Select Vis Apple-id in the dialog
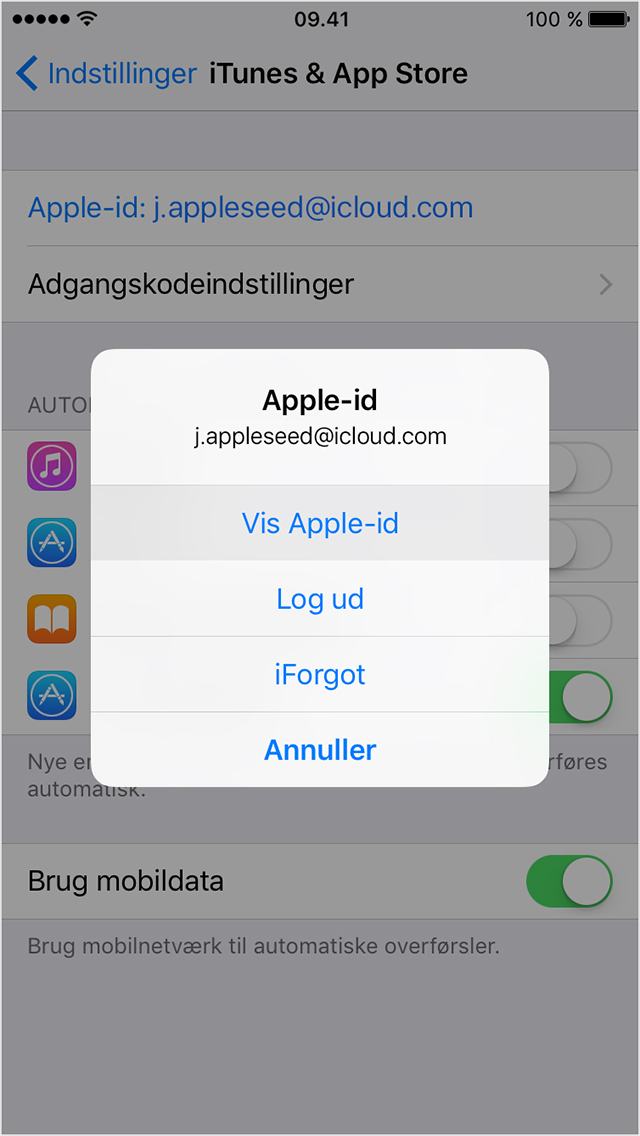The image size is (640, 1136). coord(320,523)
